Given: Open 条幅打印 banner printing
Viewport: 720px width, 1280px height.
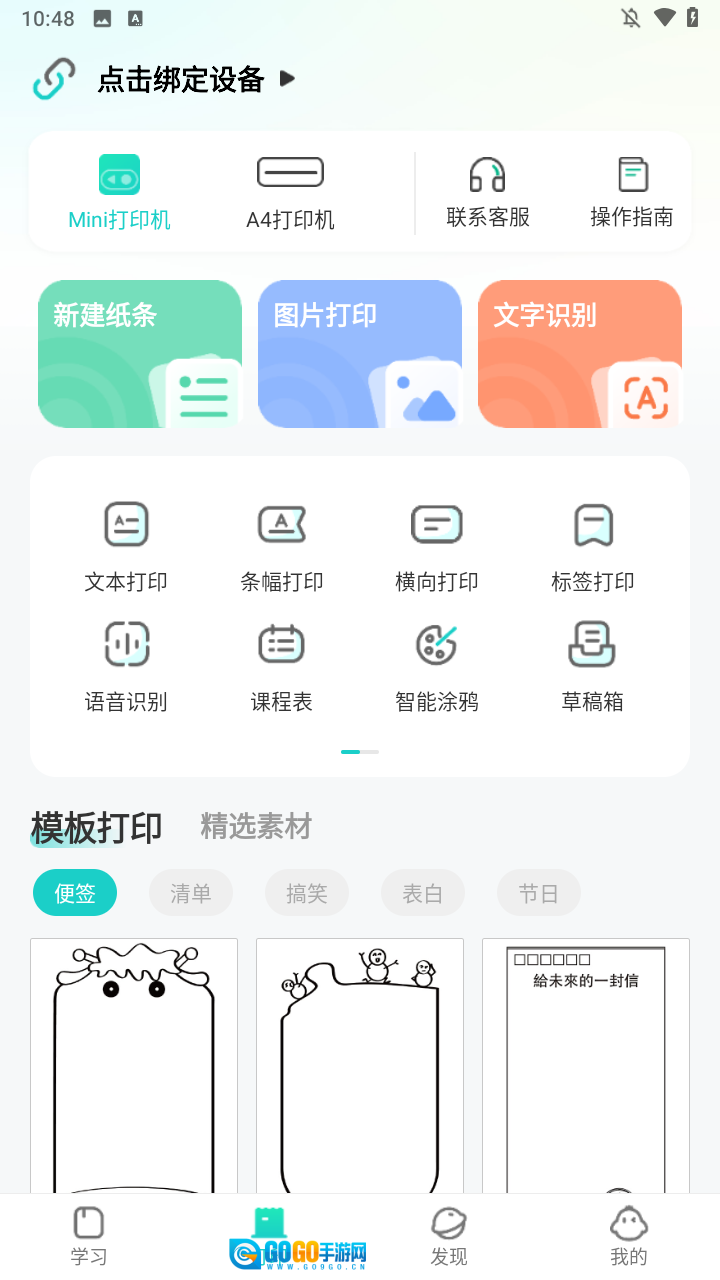Looking at the screenshot, I should point(282,545).
